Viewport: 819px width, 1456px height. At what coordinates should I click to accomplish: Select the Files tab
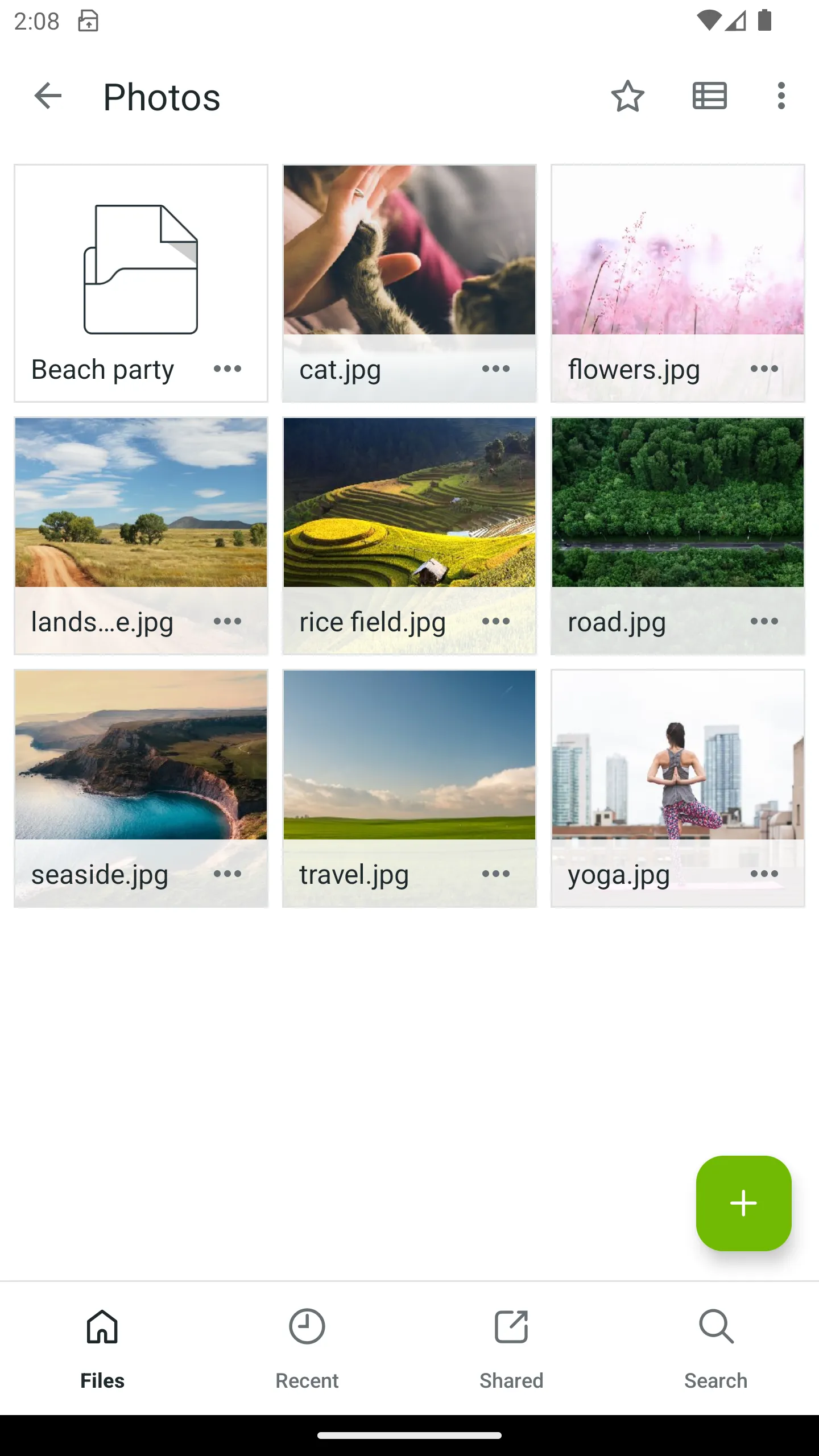(102, 1348)
